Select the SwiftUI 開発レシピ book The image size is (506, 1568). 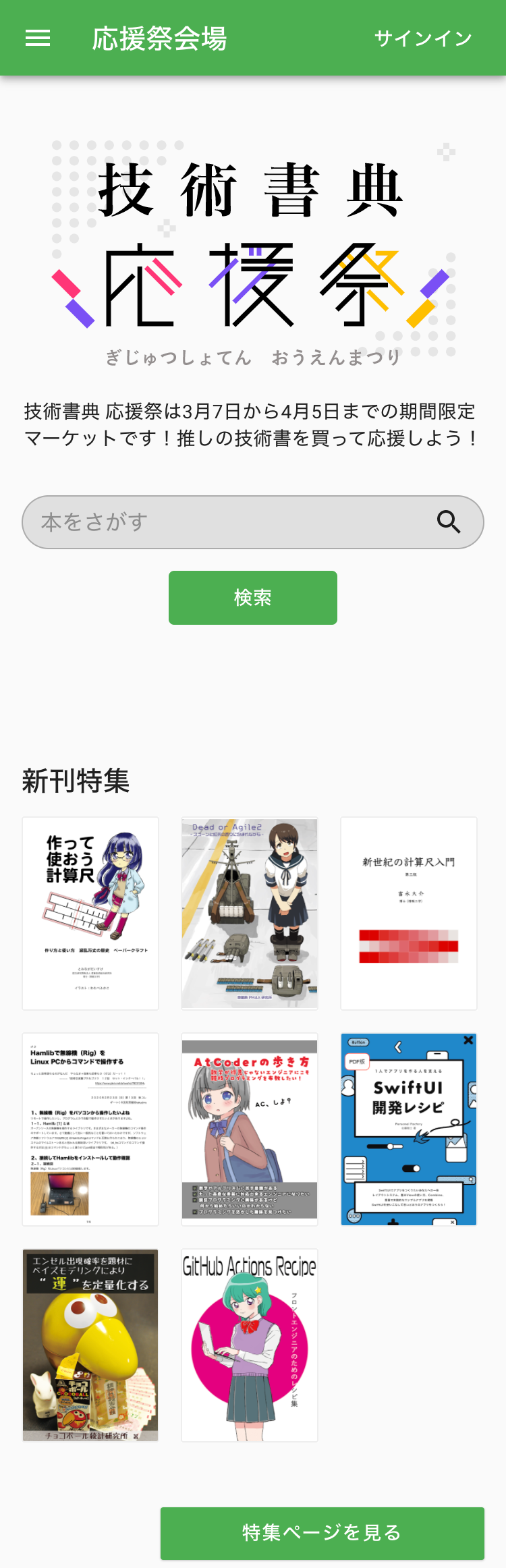pyautogui.click(x=409, y=1129)
